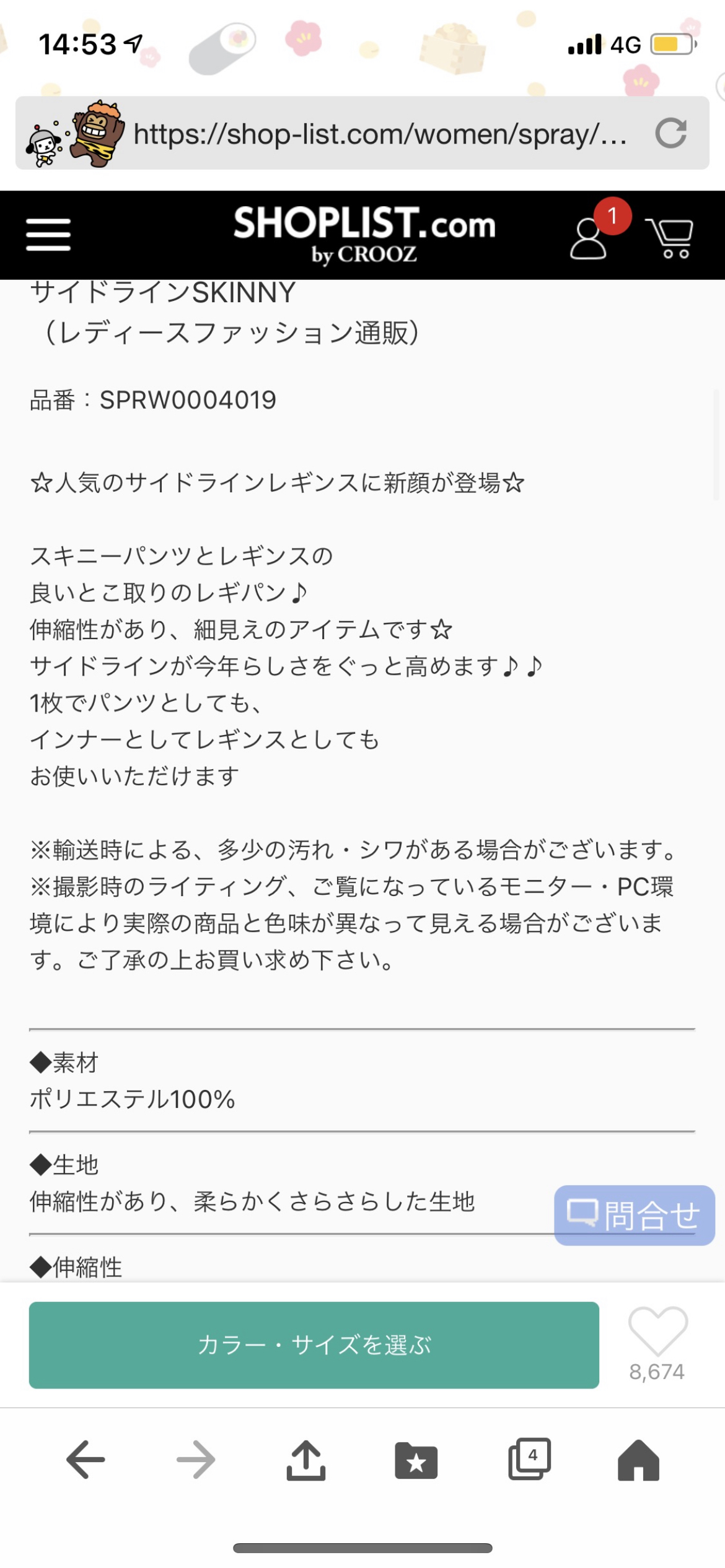This screenshot has height=1568, width=725.
Task: Add item to favorites with heart
Action: click(x=657, y=1331)
